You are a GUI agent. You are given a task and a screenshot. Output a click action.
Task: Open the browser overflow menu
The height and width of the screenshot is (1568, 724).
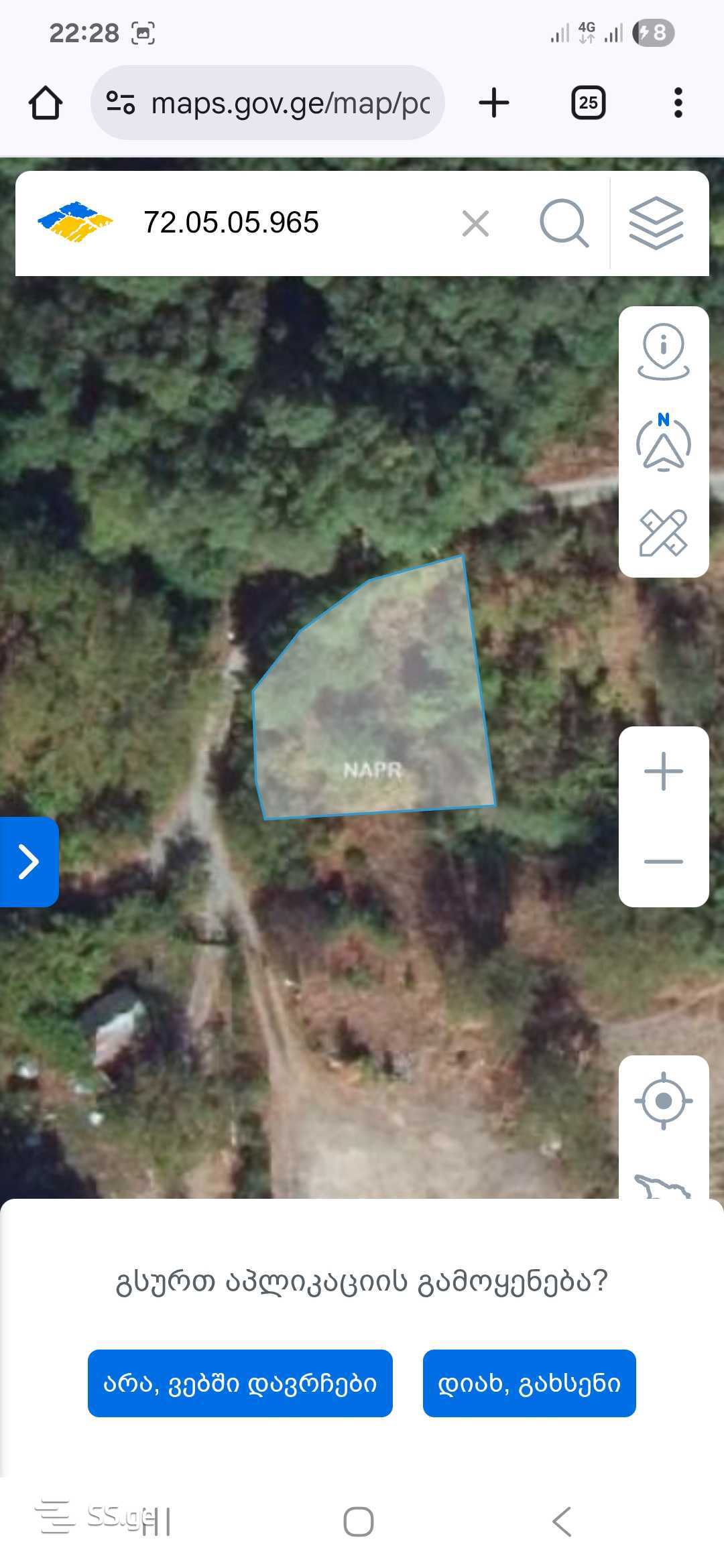(x=678, y=103)
